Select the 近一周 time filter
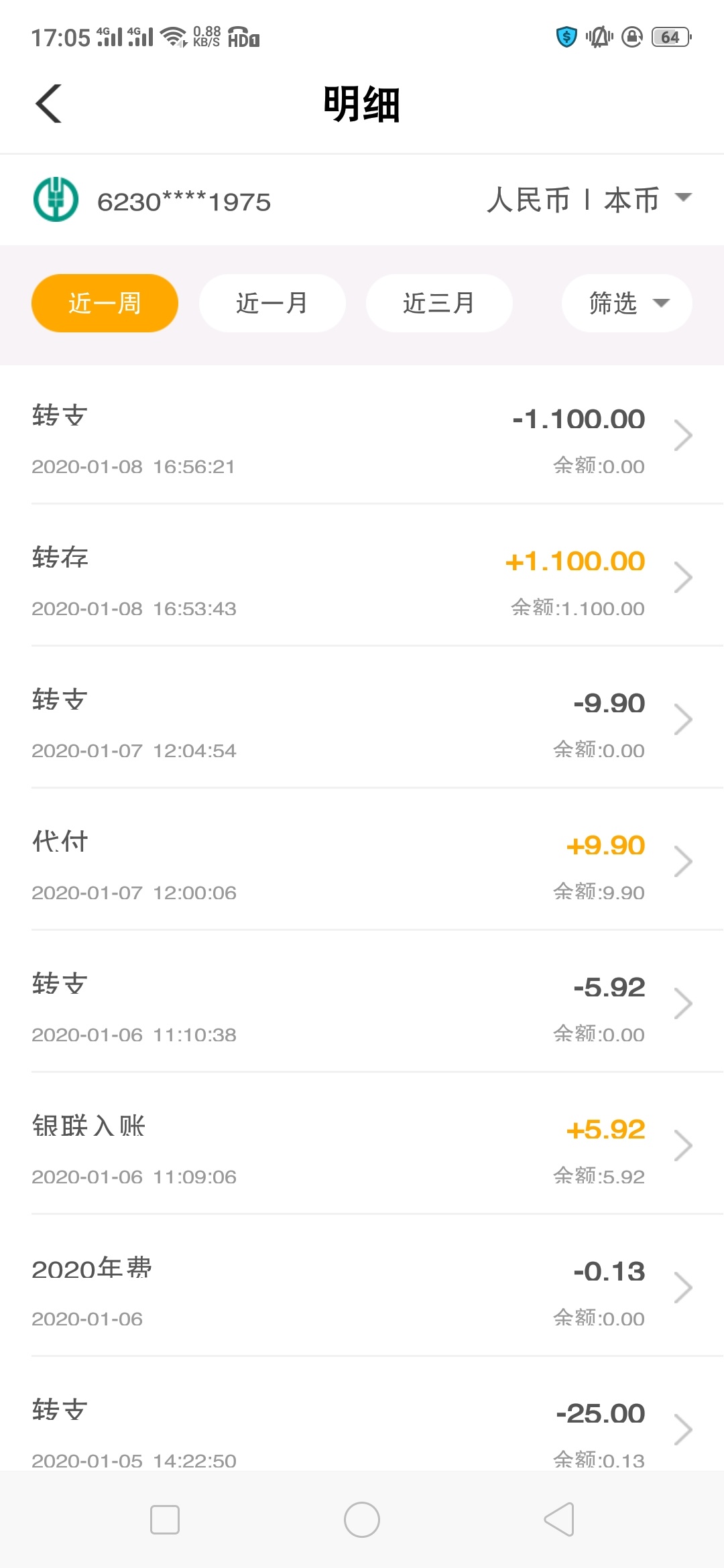This screenshot has width=724, height=1568. coord(105,303)
